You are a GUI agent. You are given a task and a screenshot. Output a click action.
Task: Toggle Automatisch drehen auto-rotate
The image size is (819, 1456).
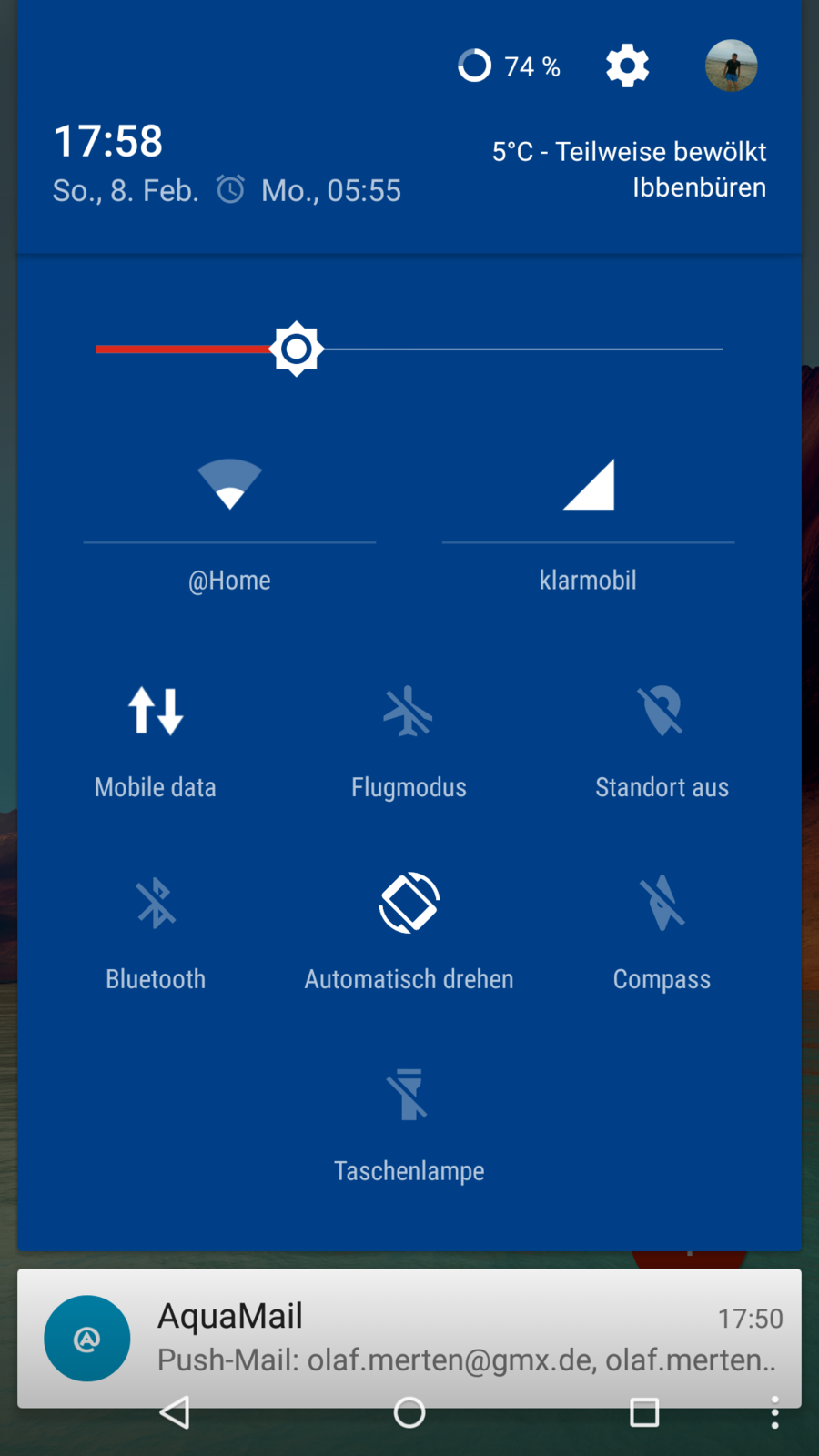[x=409, y=904]
